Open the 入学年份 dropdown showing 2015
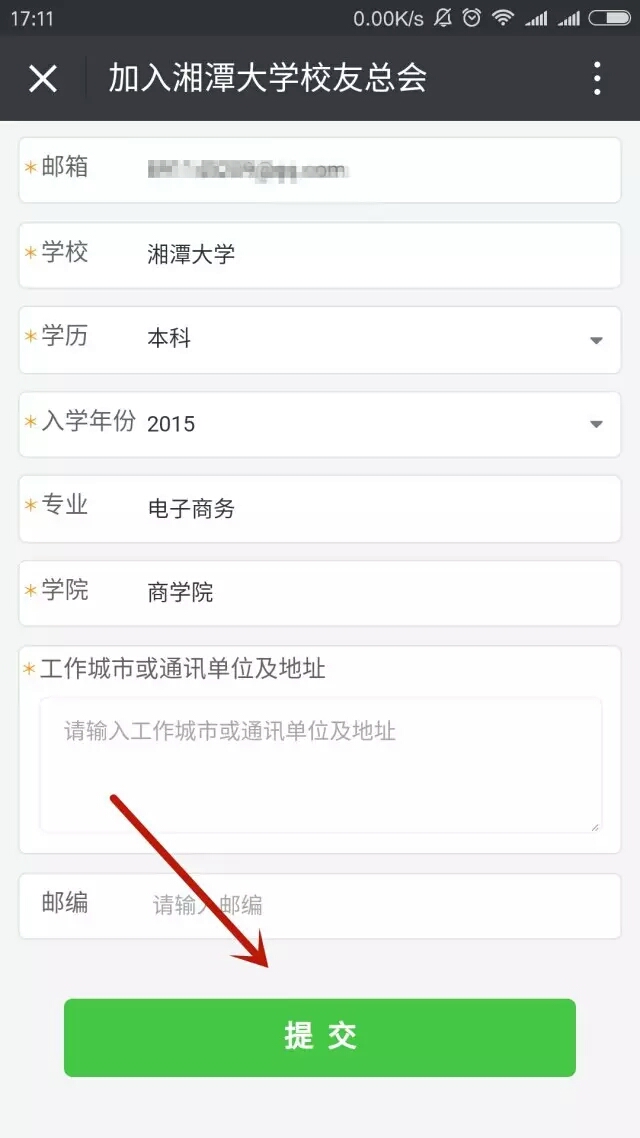The width and height of the screenshot is (640, 1138). (380, 424)
